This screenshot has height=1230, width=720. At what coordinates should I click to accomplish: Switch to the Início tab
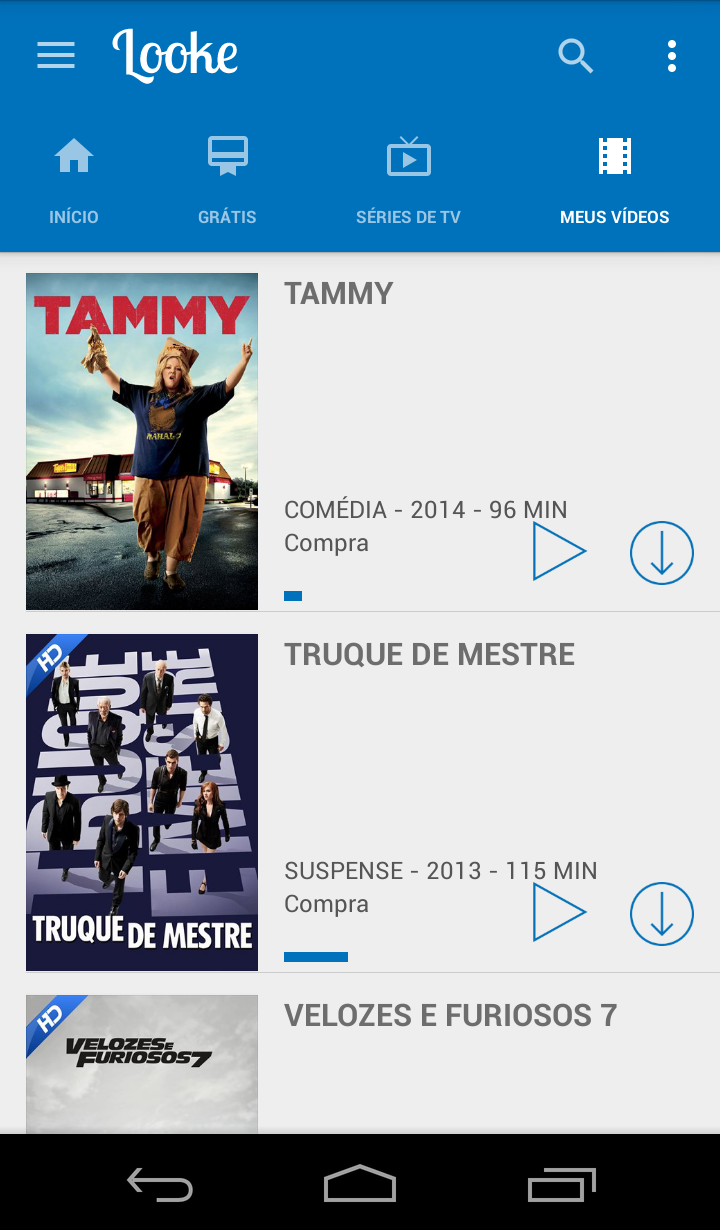[74, 180]
